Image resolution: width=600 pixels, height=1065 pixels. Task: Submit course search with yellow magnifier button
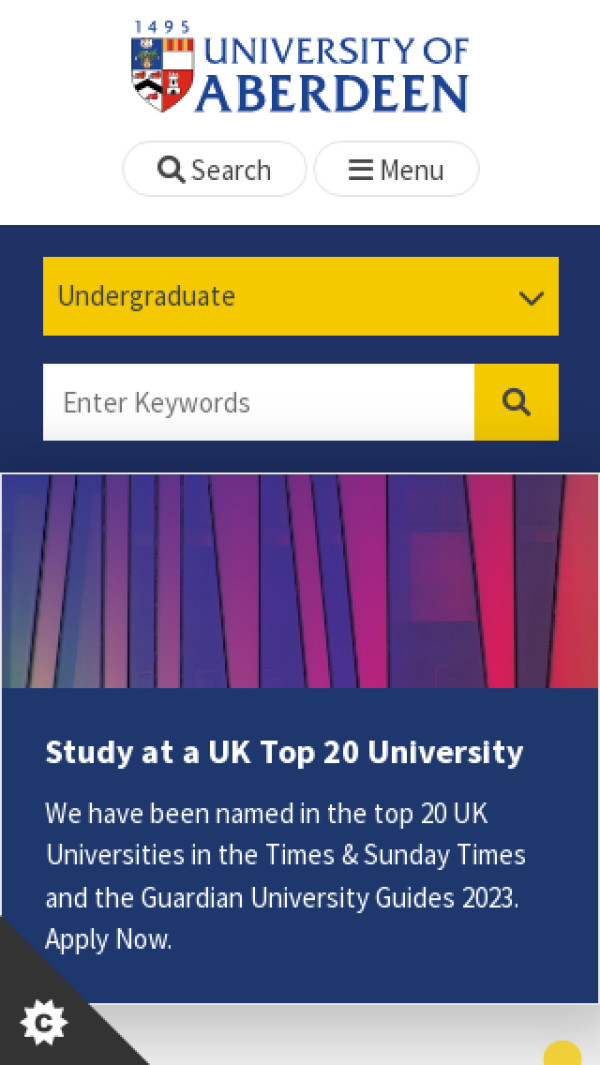(516, 402)
